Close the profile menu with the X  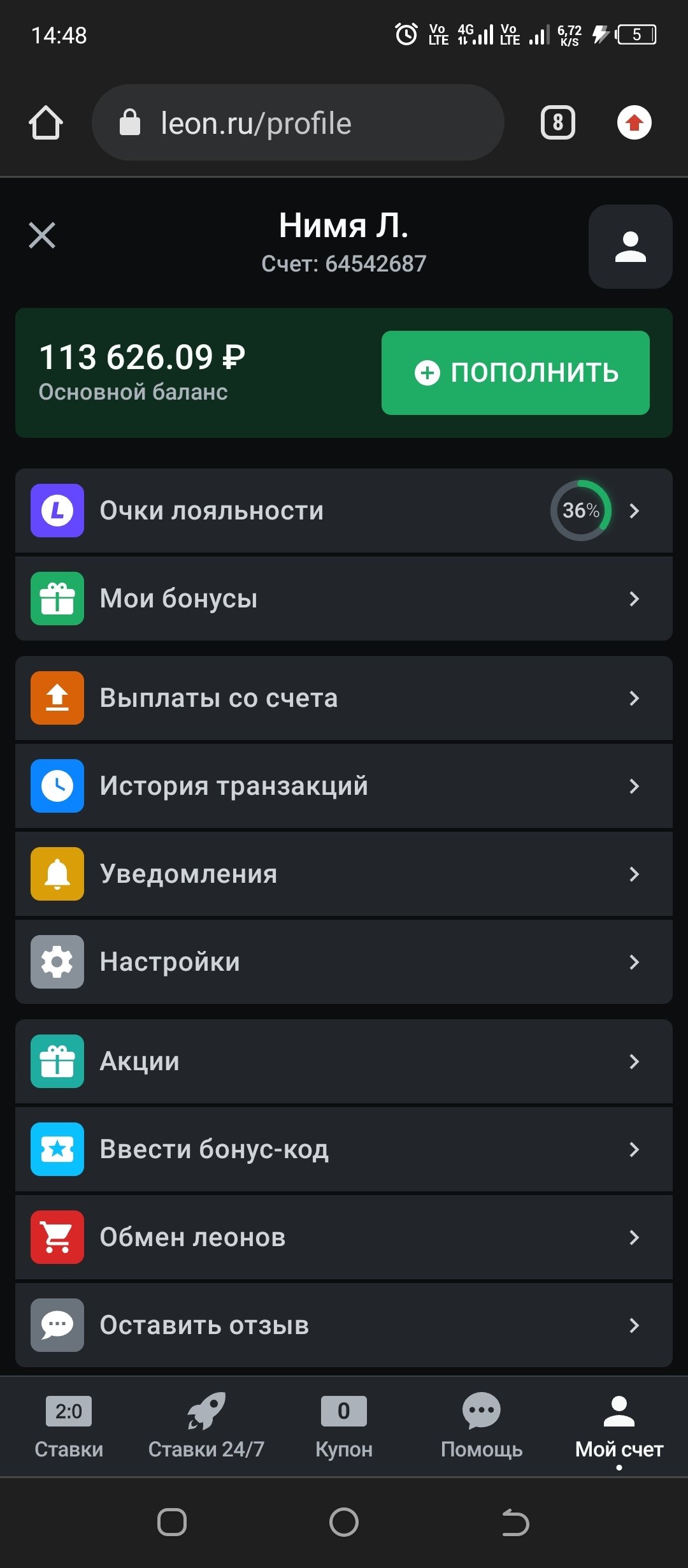[42, 235]
